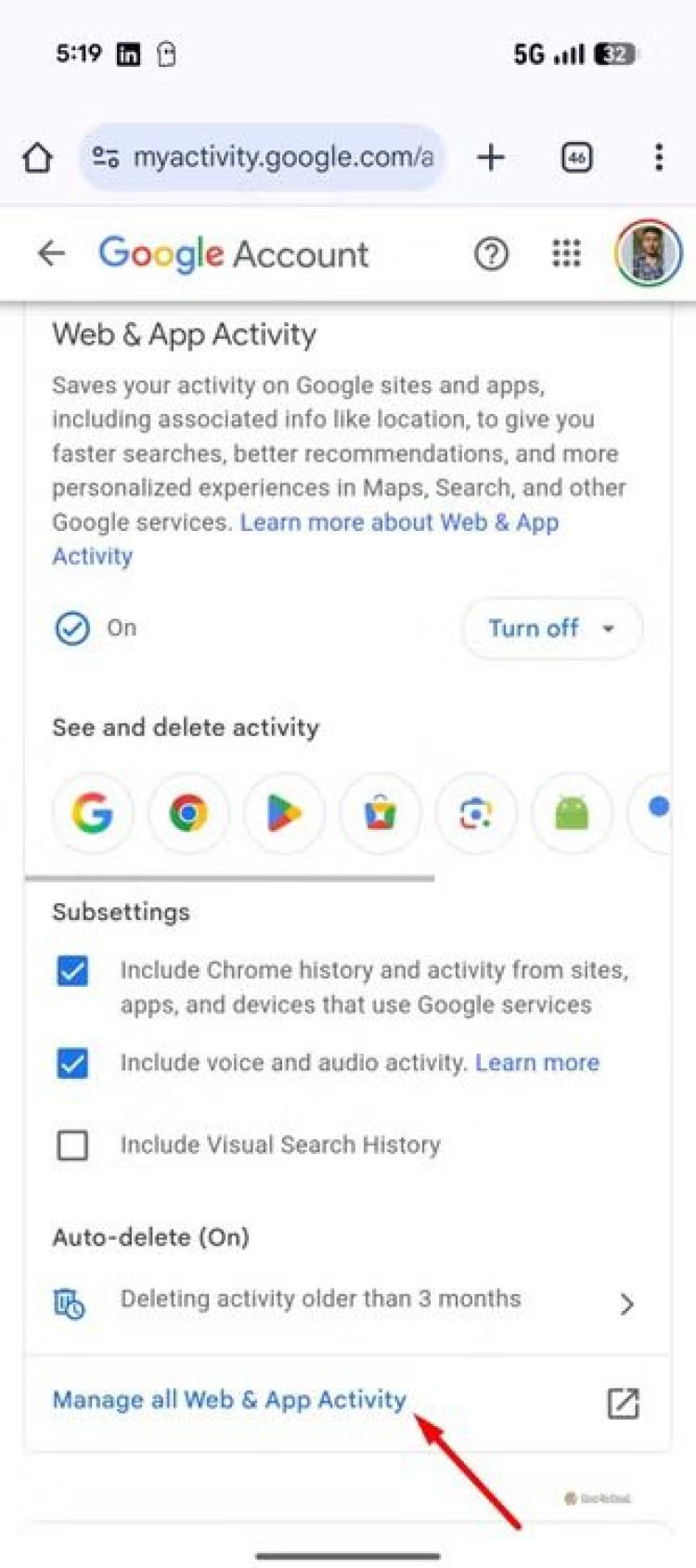Open Manage all Web & App Activity

[x=230, y=1400]
